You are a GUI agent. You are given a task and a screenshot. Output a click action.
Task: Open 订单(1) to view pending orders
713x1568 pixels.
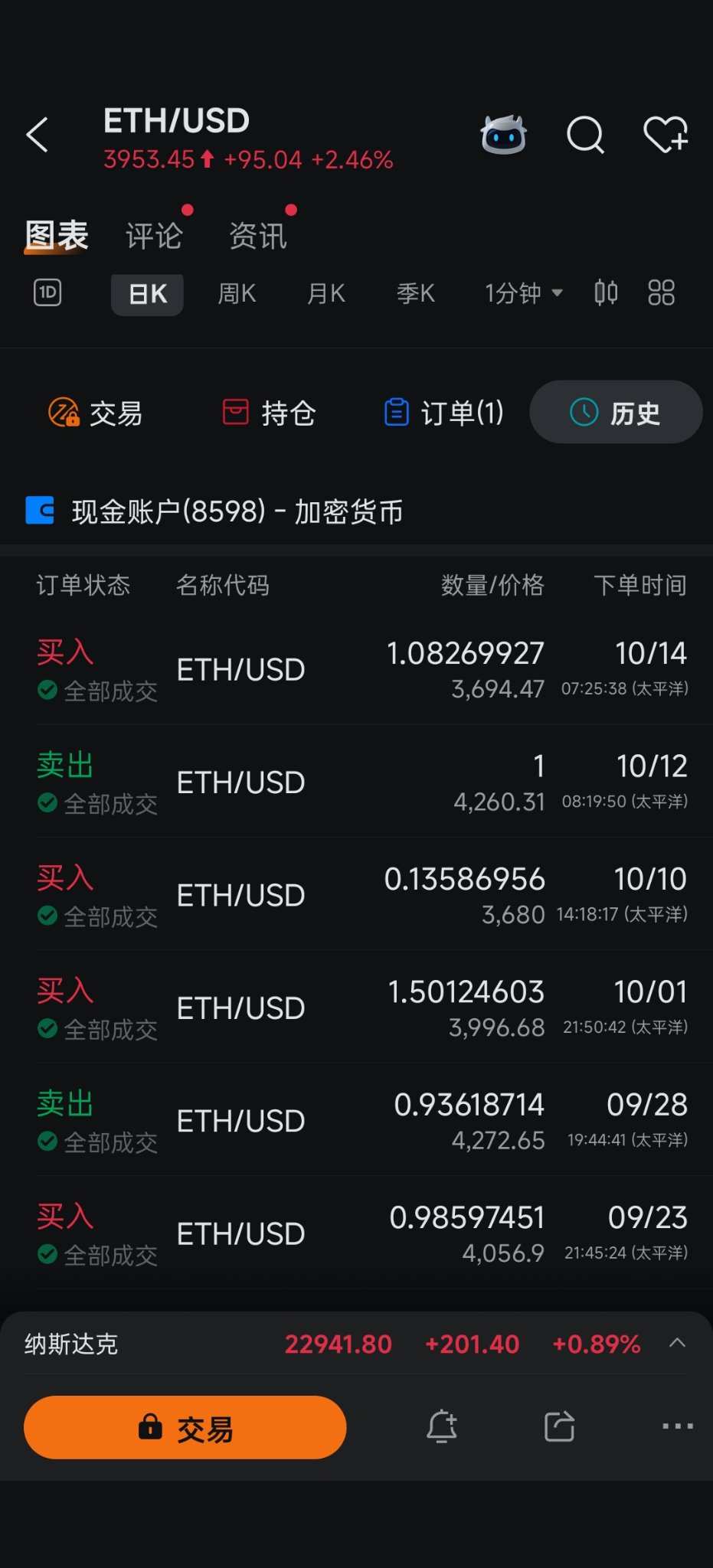coord(443,413)
